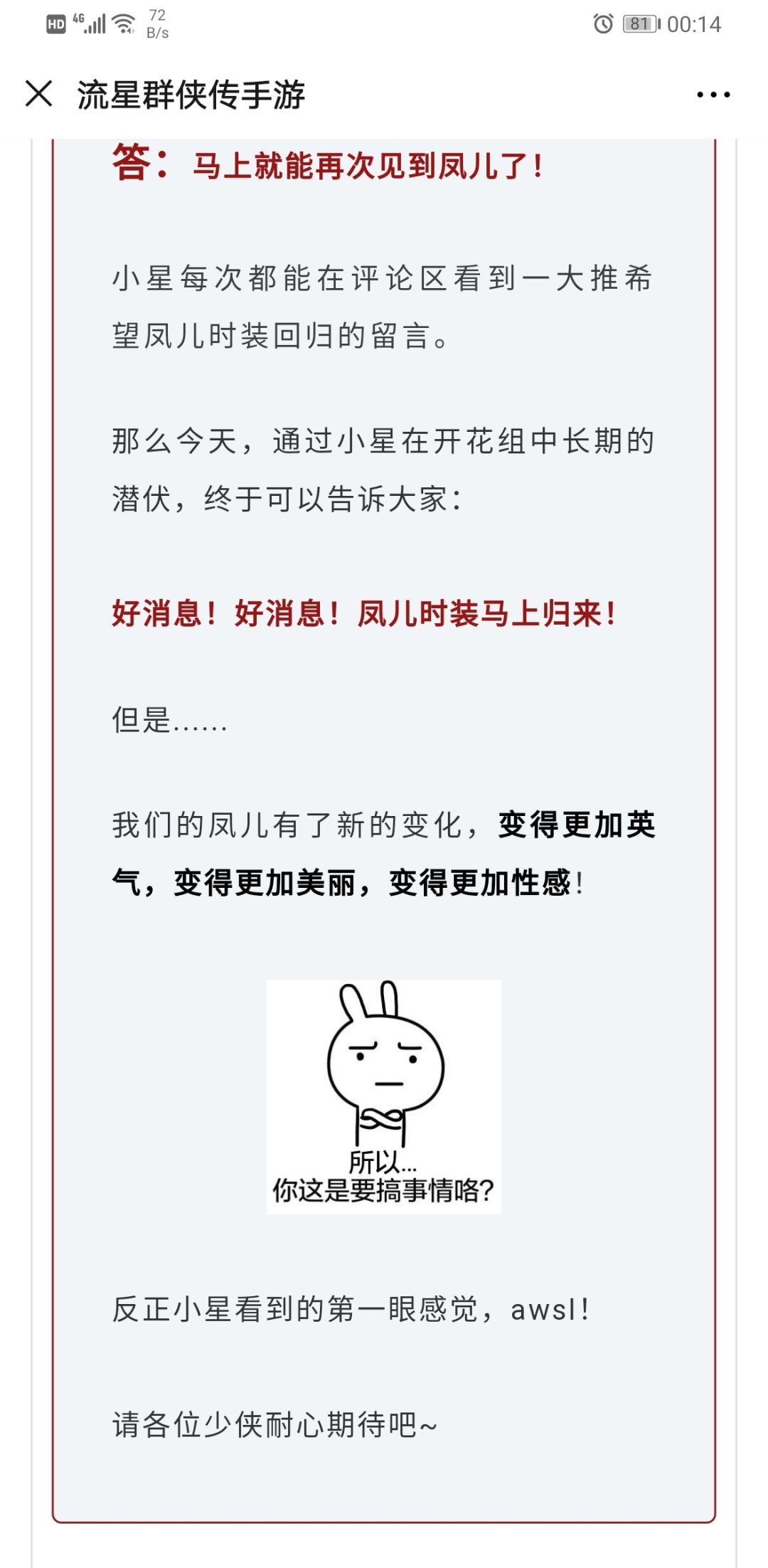The image size is (768, 1568).
Task: Close the 流星群侠传手游 article page
Action: point(39,94)
